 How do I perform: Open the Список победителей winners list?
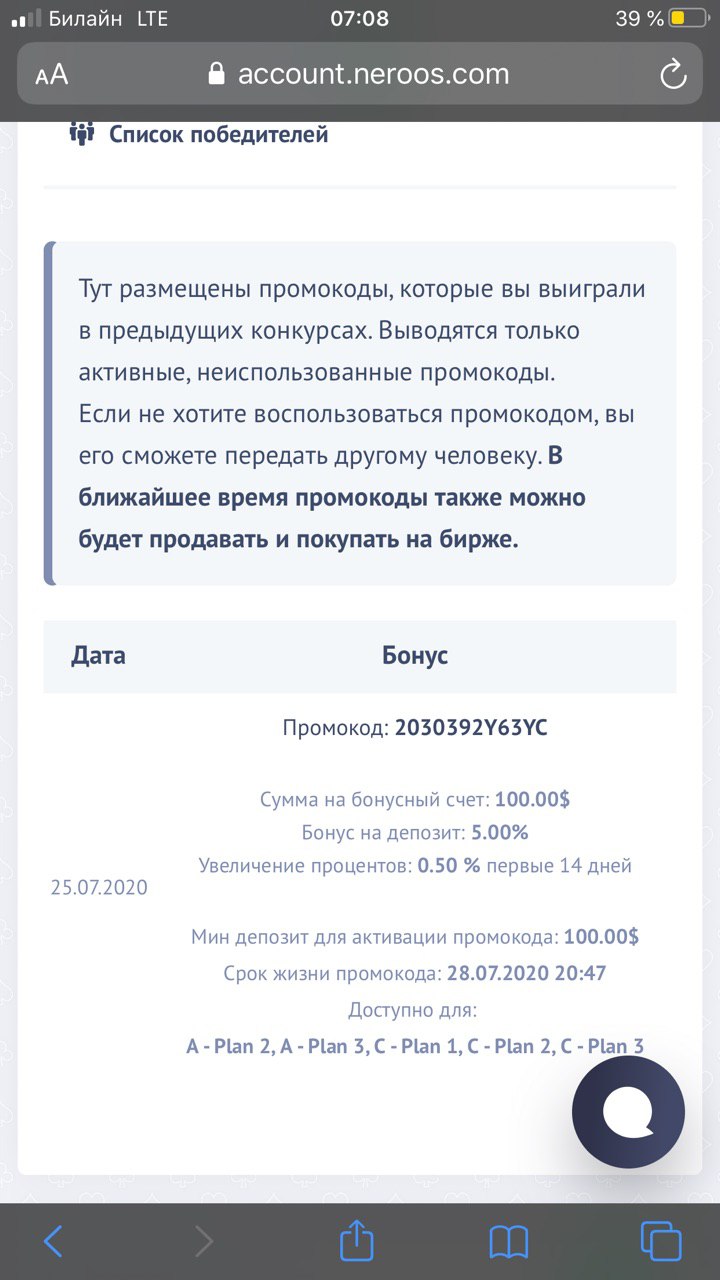coord(198,133)
